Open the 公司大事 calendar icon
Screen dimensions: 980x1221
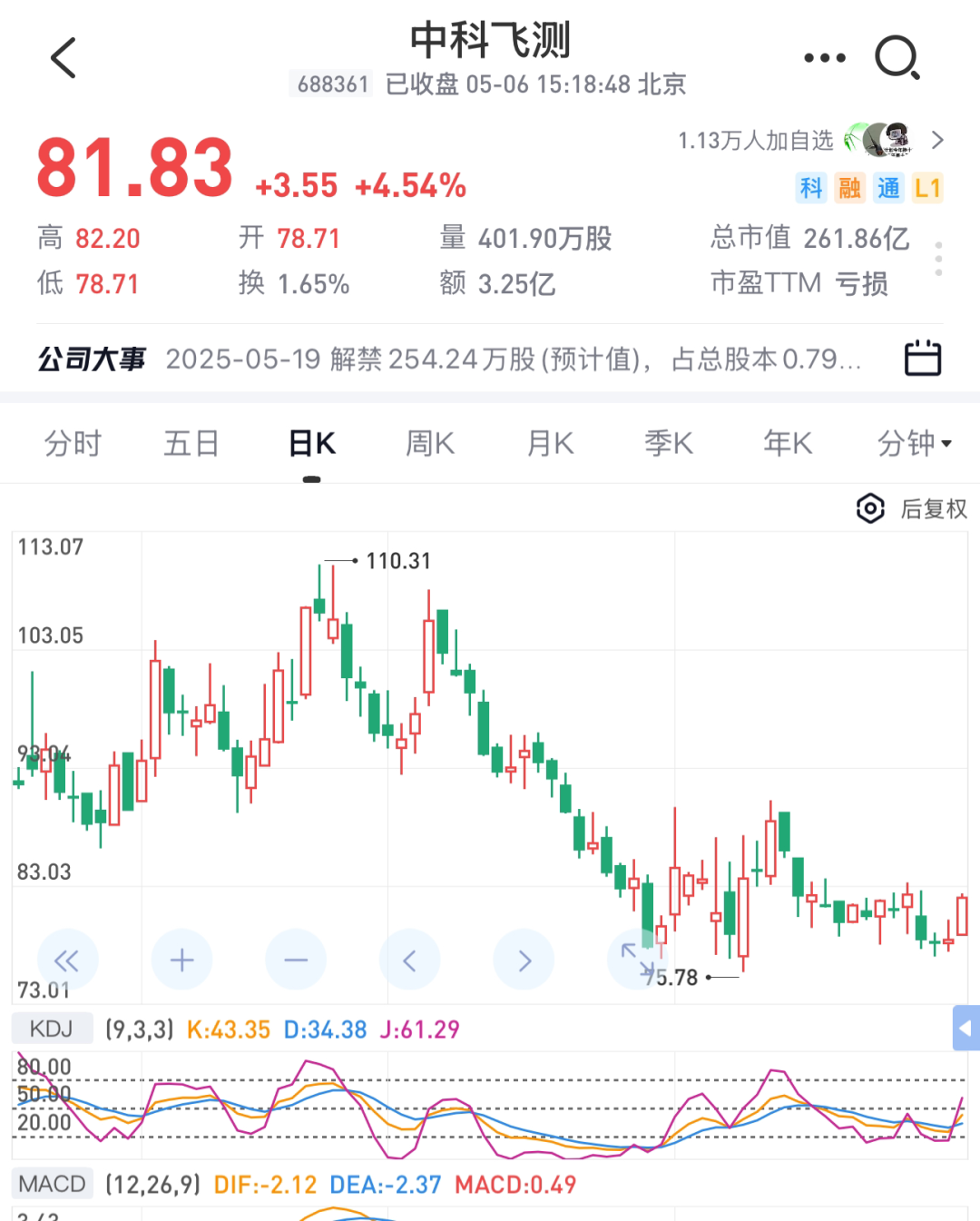coord(923,359)
